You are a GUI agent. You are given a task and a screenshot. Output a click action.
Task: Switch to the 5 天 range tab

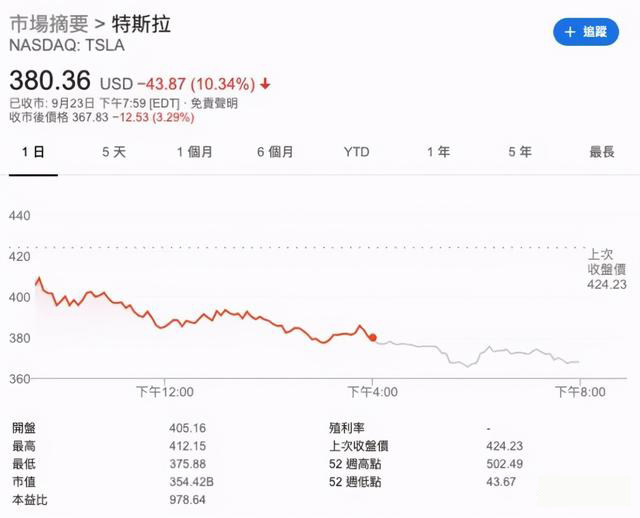pyautogui.click(x=113, y=152)
